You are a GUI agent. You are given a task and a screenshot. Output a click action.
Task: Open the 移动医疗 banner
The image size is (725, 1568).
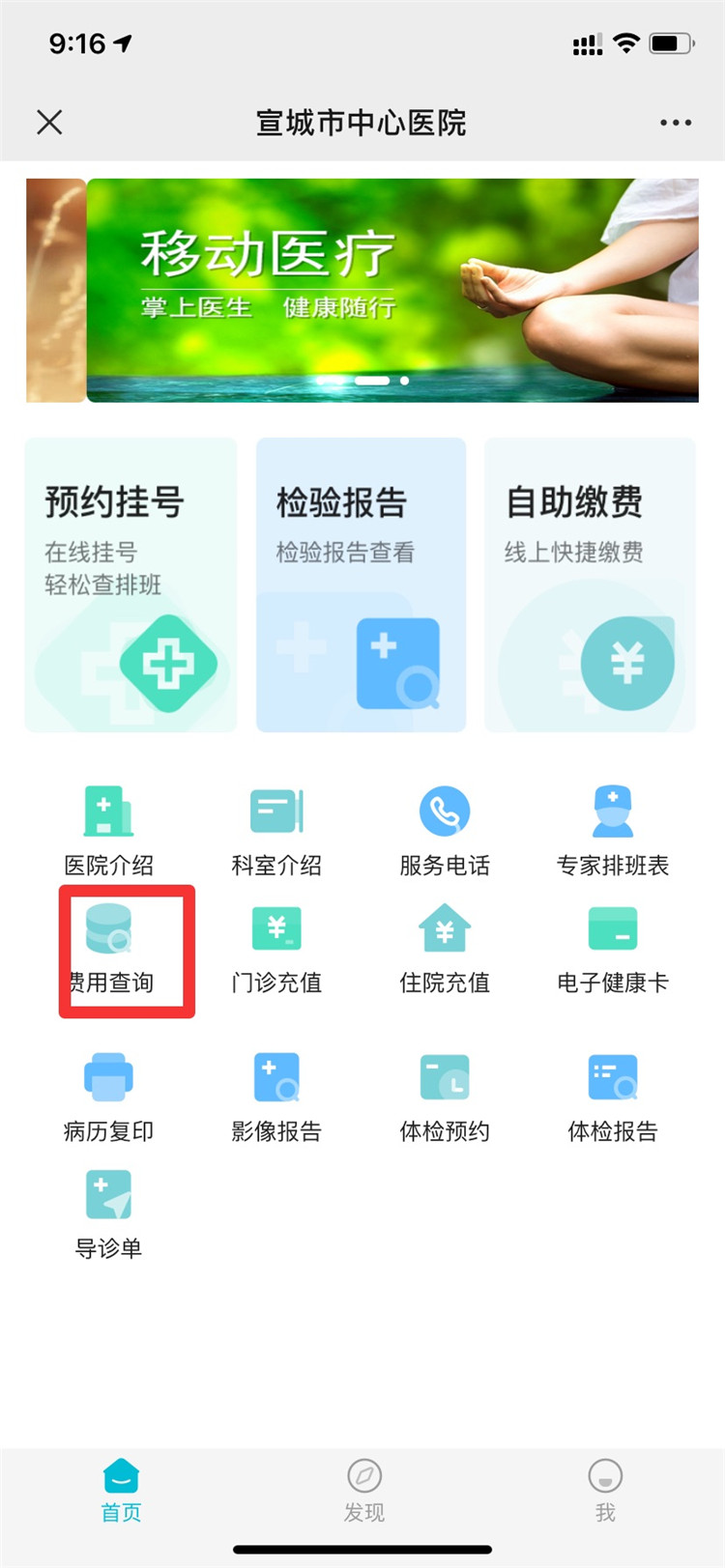click(x=391, y=290)
